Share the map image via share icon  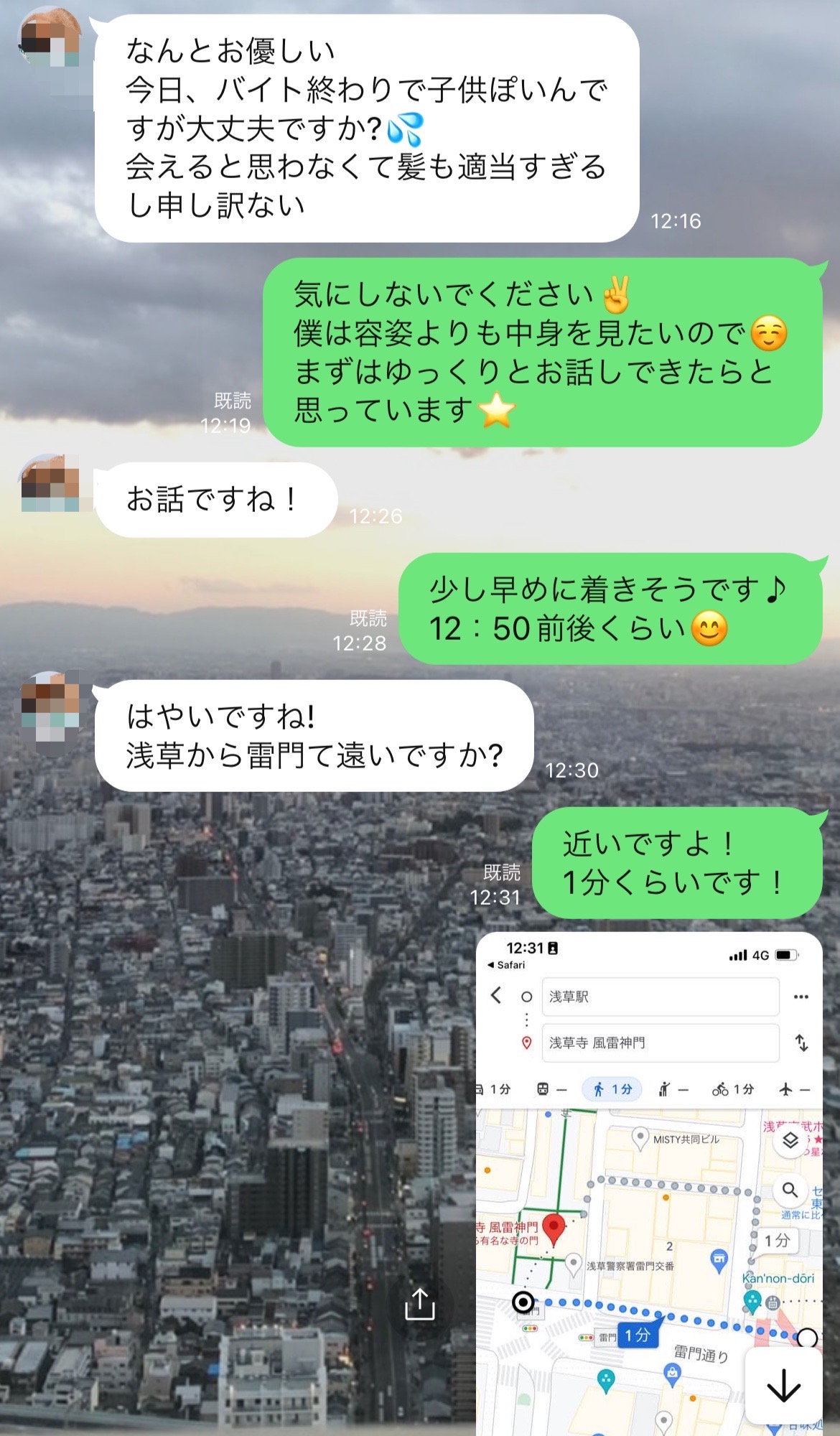click(x=420, y=1303)
